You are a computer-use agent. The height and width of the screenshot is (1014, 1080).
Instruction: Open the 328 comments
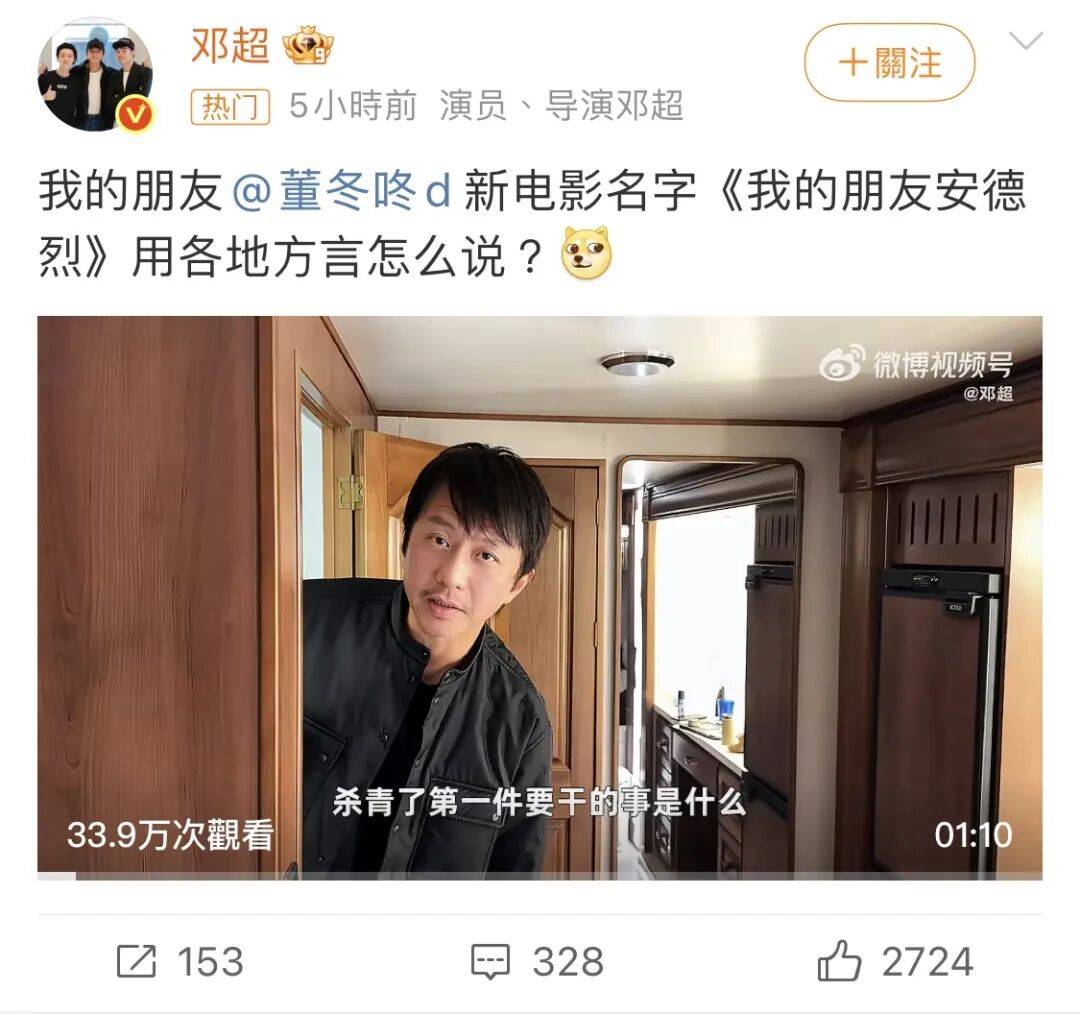coord(538,962)
